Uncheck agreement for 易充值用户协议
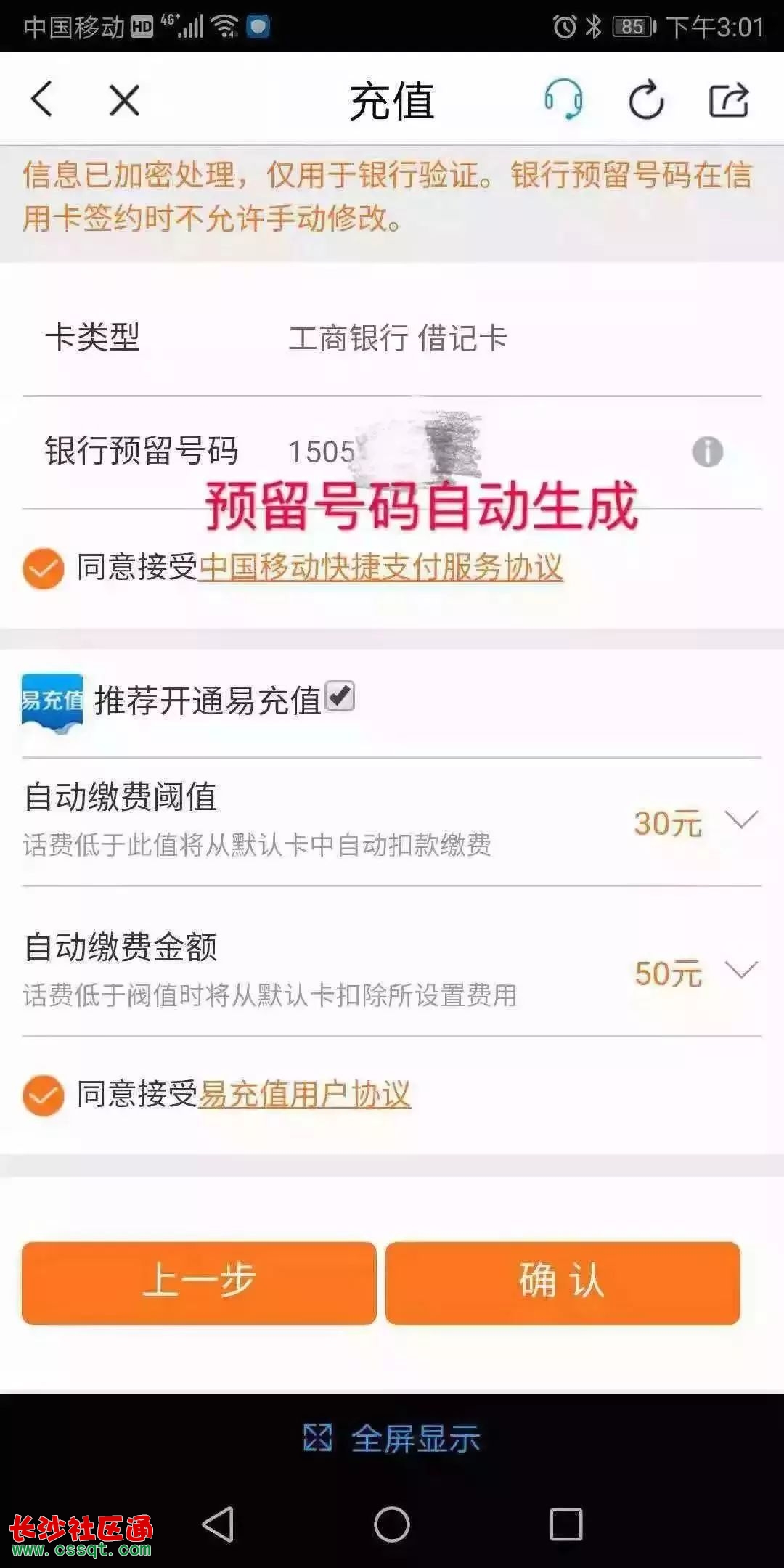The width and height of the screenshot is (784, 1568). (x=43, y=1095)
